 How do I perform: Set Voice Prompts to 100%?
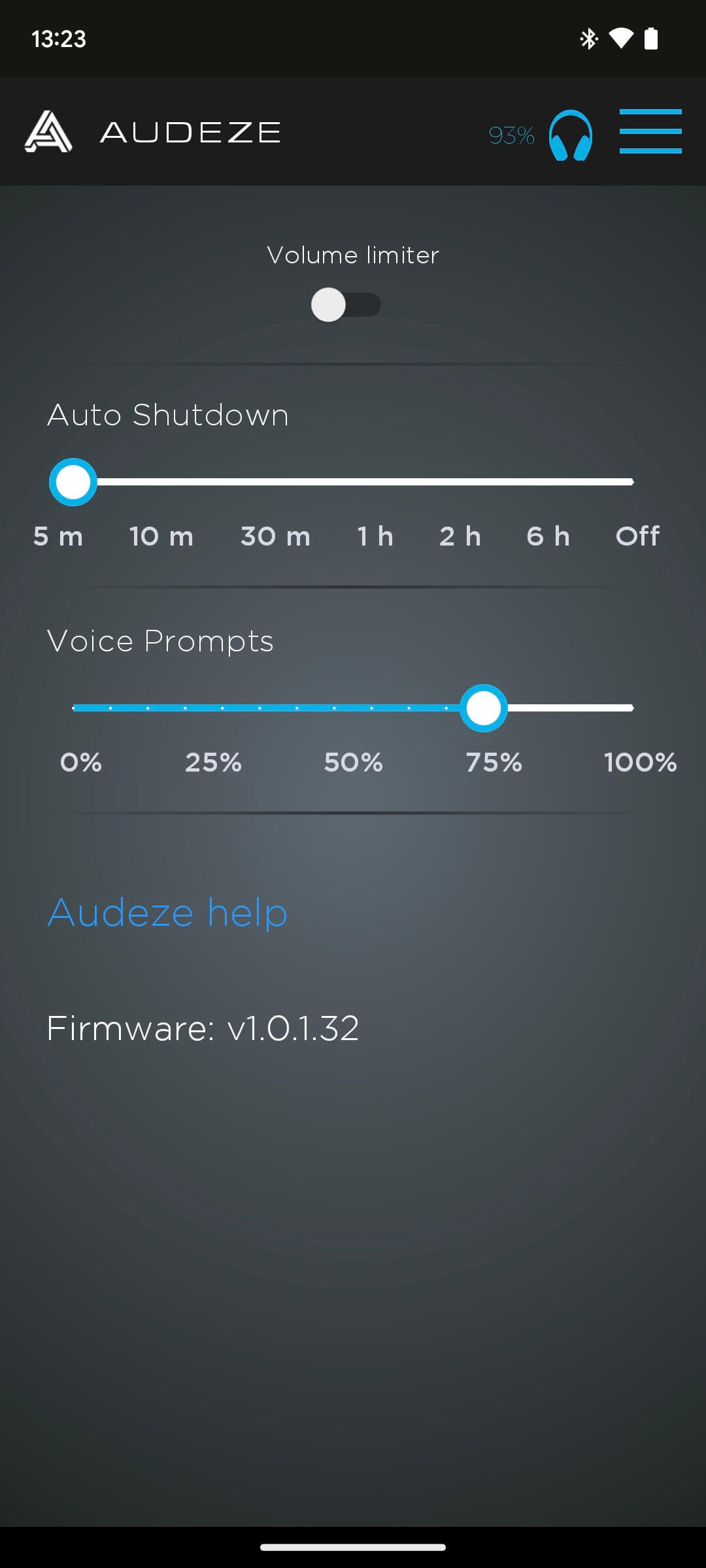(x=631, y=708)
